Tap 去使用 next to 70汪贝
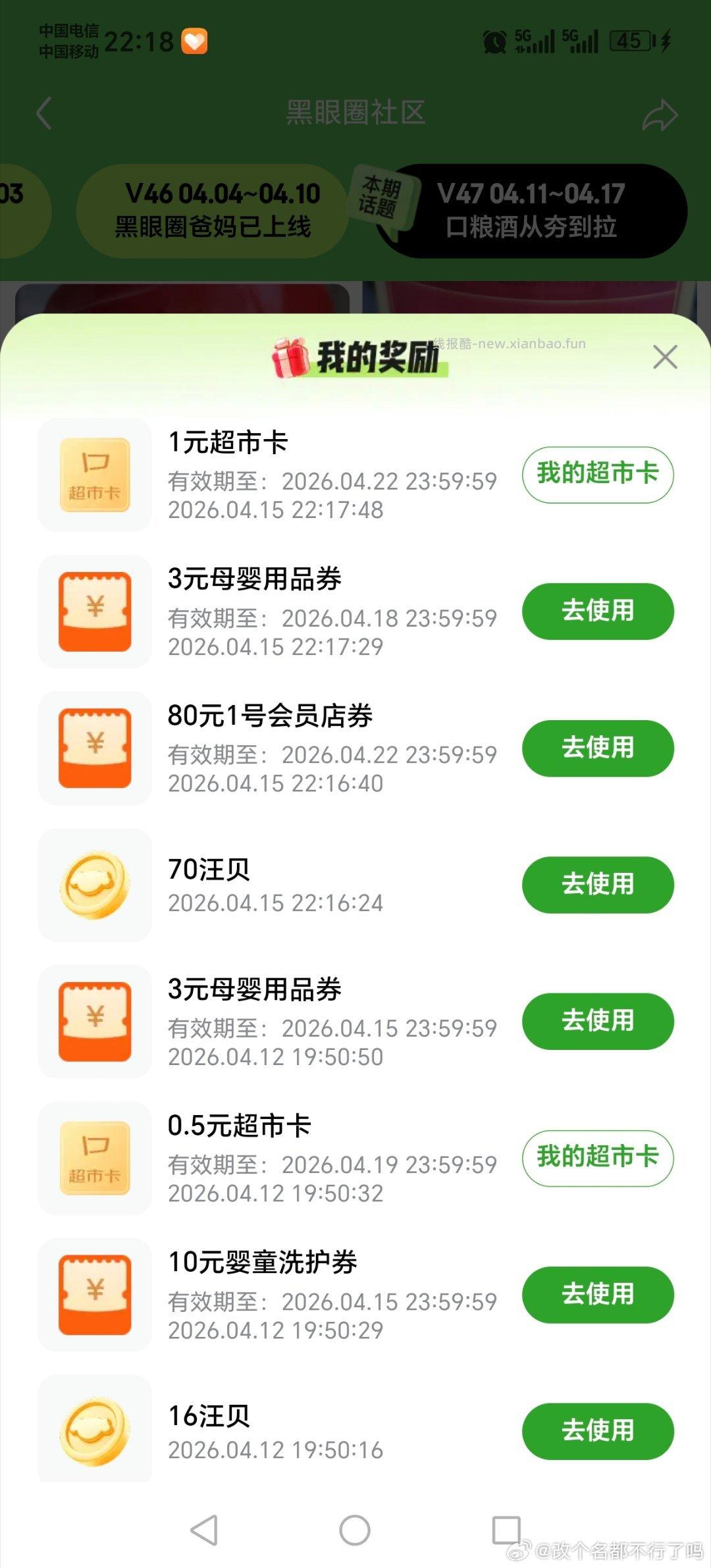This screenshot has height=1568, width=711. pos(596,885)
